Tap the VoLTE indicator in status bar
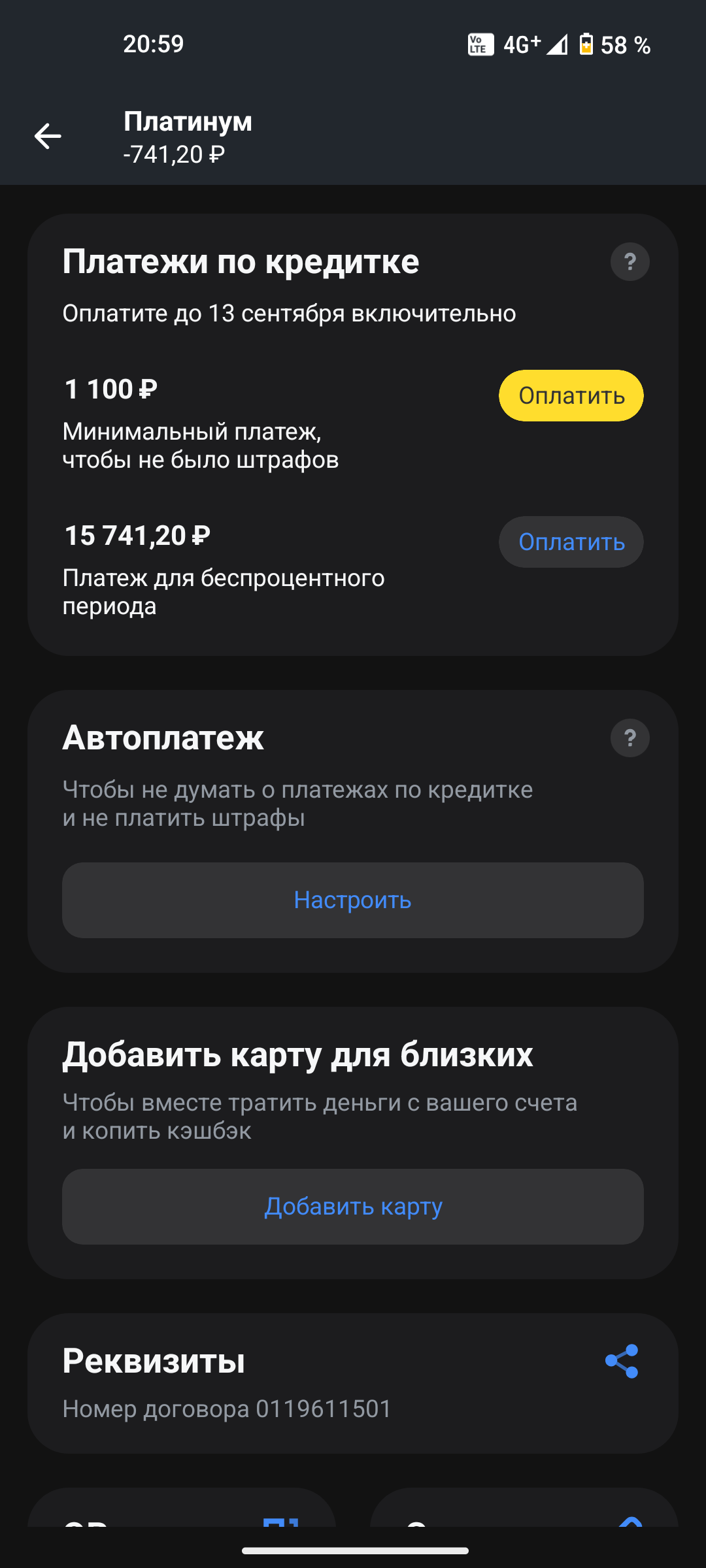The image size is (706, 1568). [479, 46]
